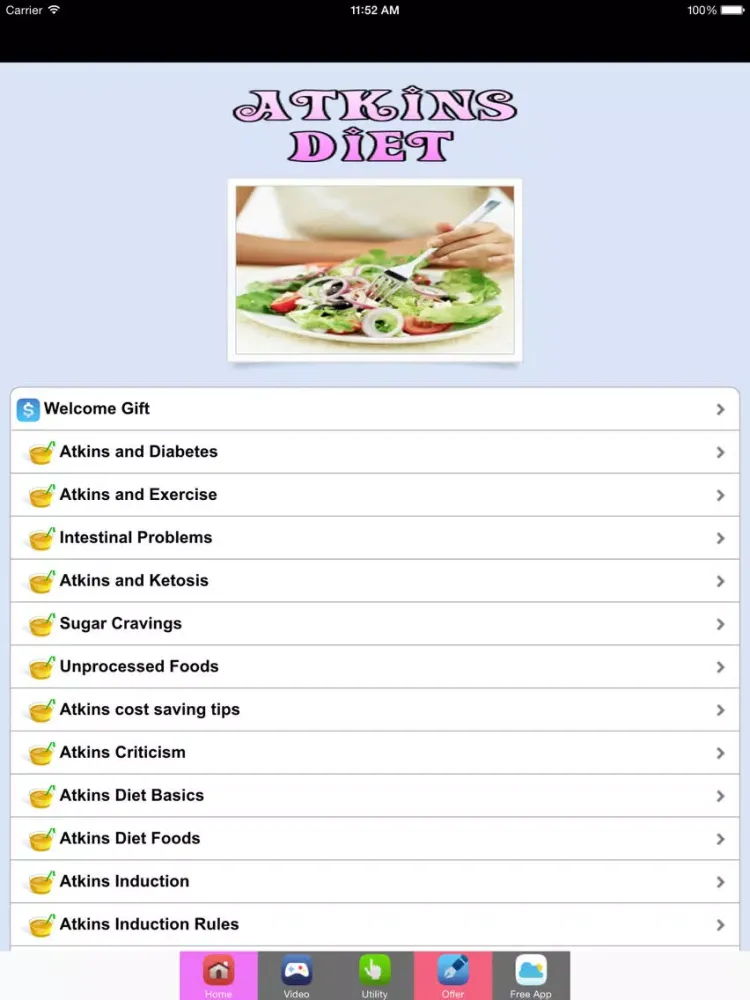Expand the Atkins Diet Basics chevron
Screen dimensions: 750x1000
[720, 795]
